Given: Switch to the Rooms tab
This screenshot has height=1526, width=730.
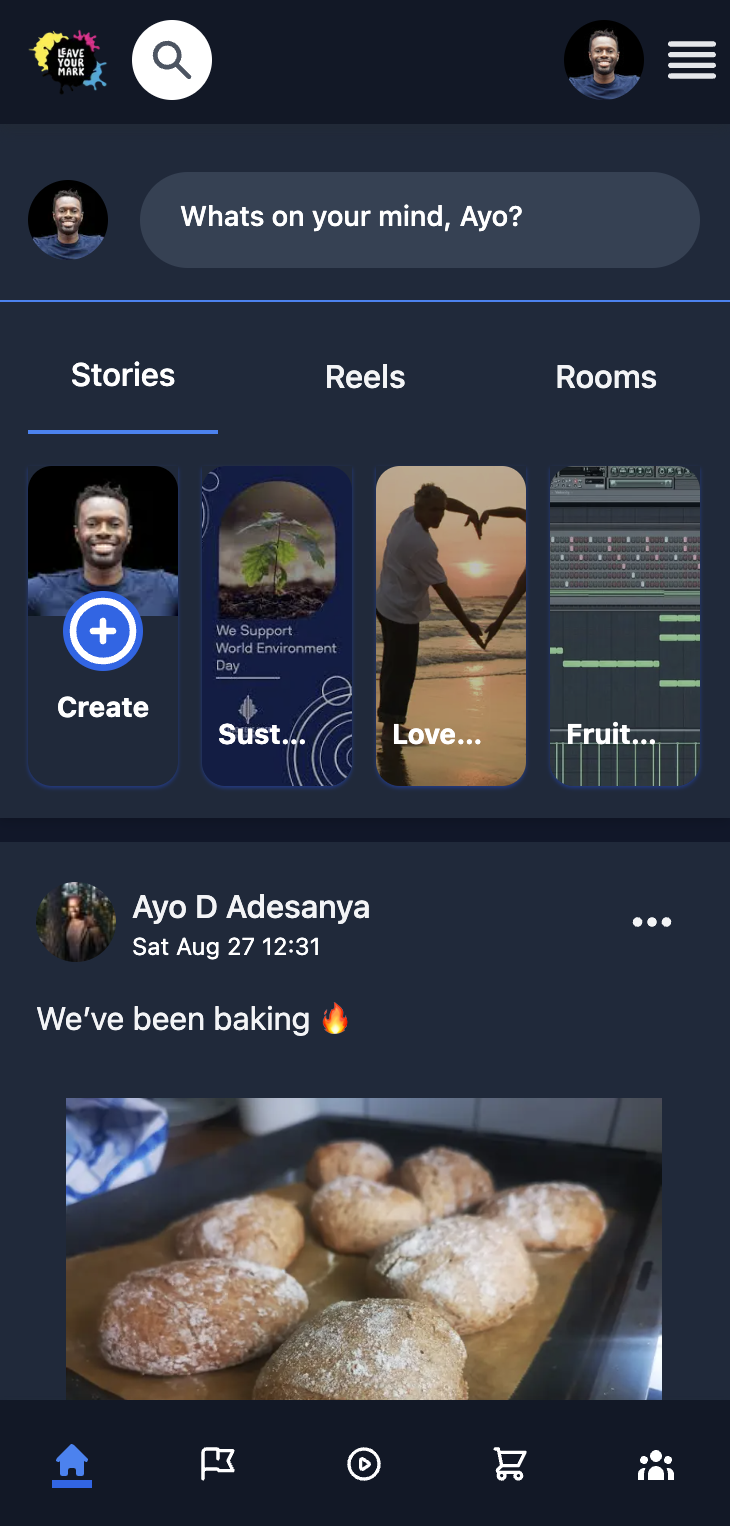Looking at the screenshot, I should (606, 377).
